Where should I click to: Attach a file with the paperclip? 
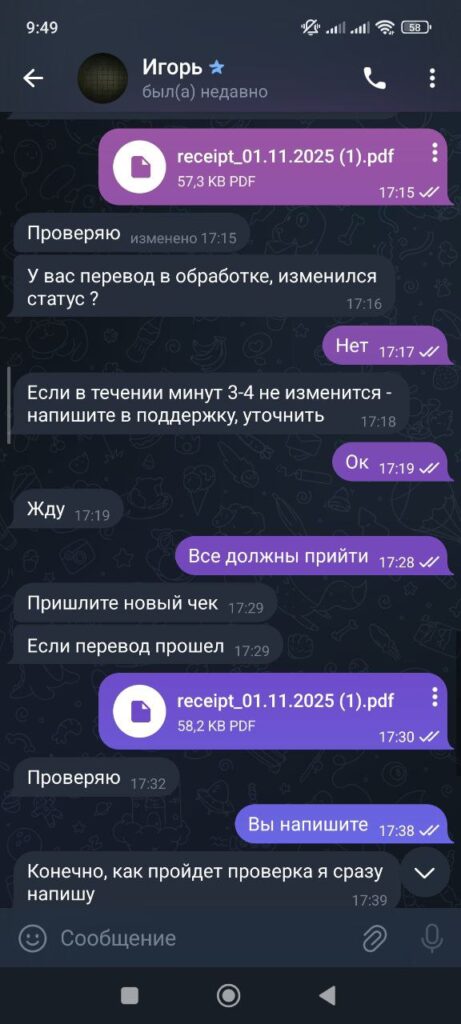pos(375,939)
